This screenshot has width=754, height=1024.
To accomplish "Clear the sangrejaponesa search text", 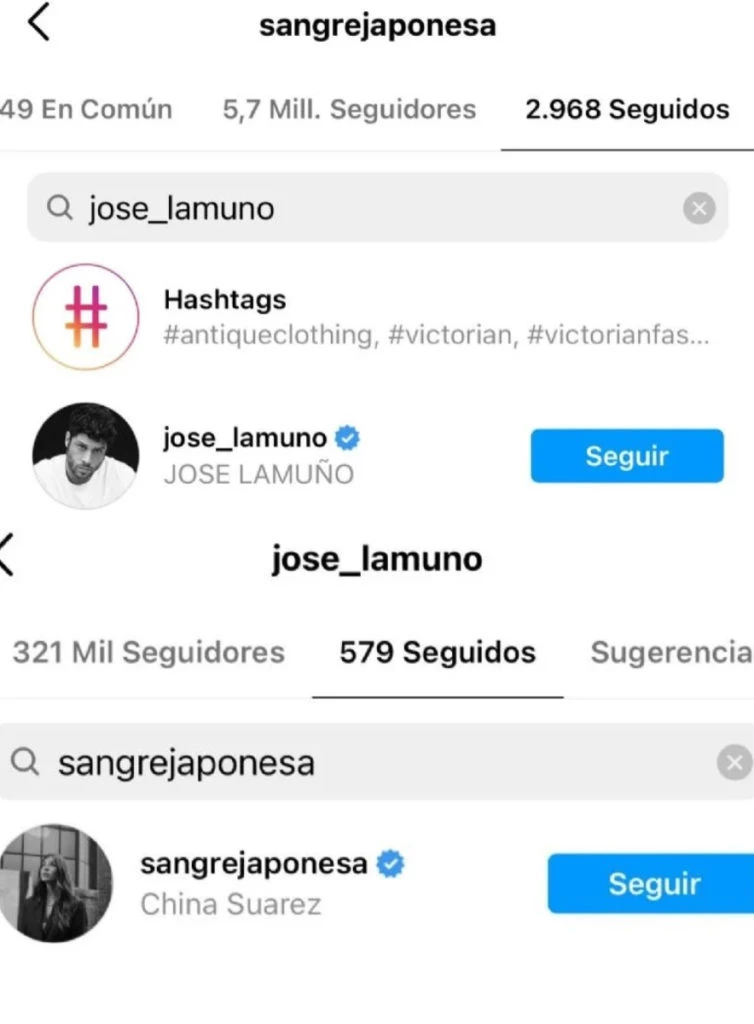I will pyautogui.click(x=735, y=764).
